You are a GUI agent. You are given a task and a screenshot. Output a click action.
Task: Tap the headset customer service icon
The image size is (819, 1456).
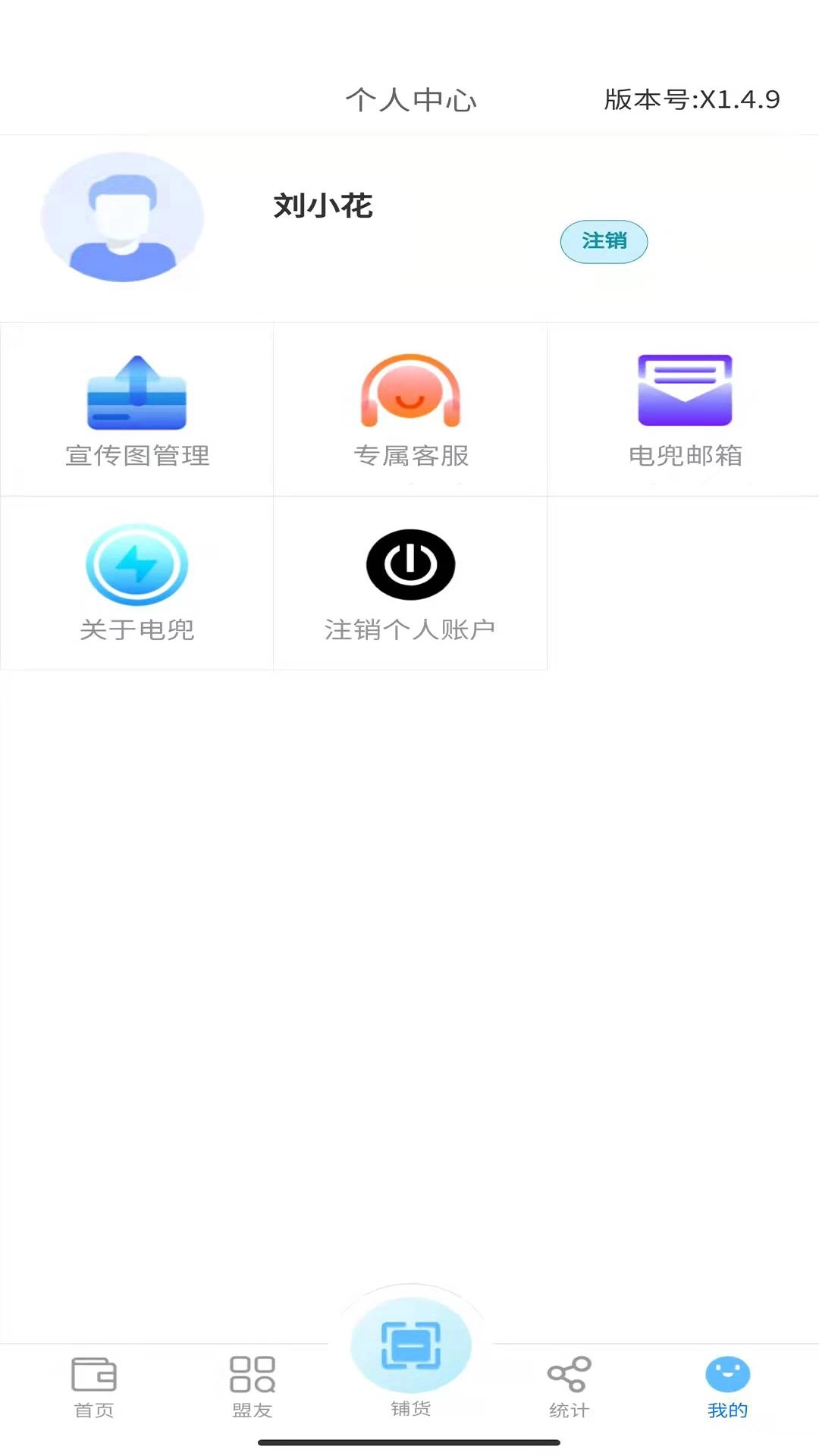tap(409, 390)
